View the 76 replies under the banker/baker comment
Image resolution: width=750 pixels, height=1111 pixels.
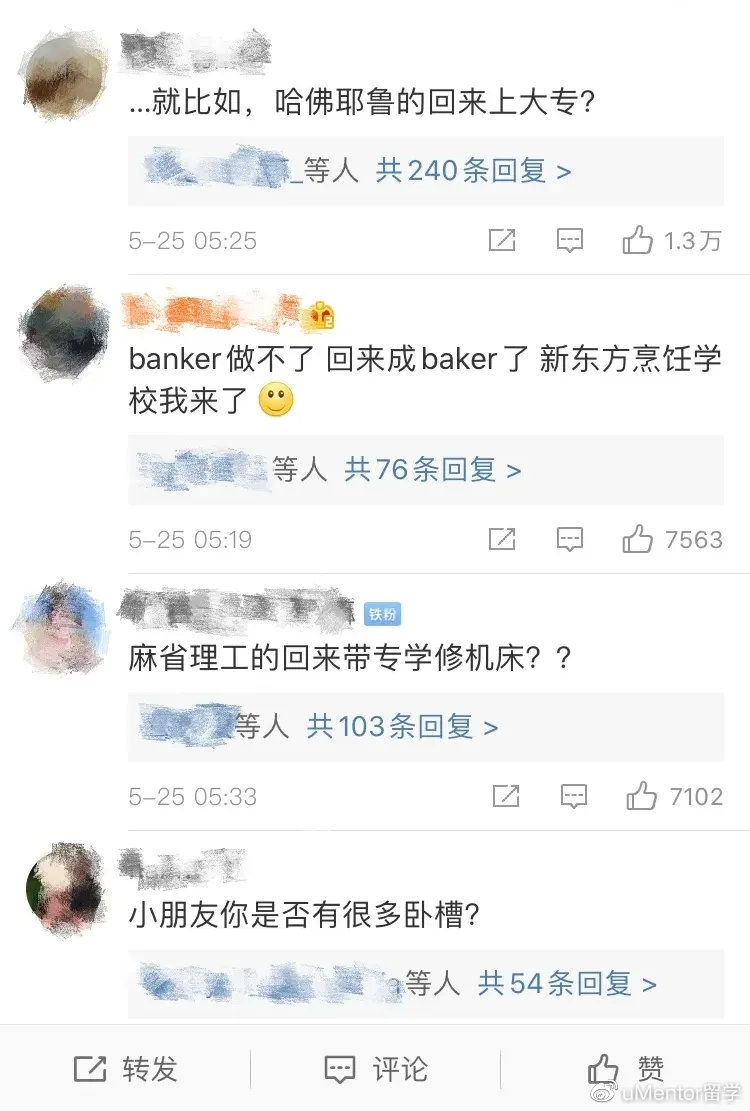tap(432, 469)
